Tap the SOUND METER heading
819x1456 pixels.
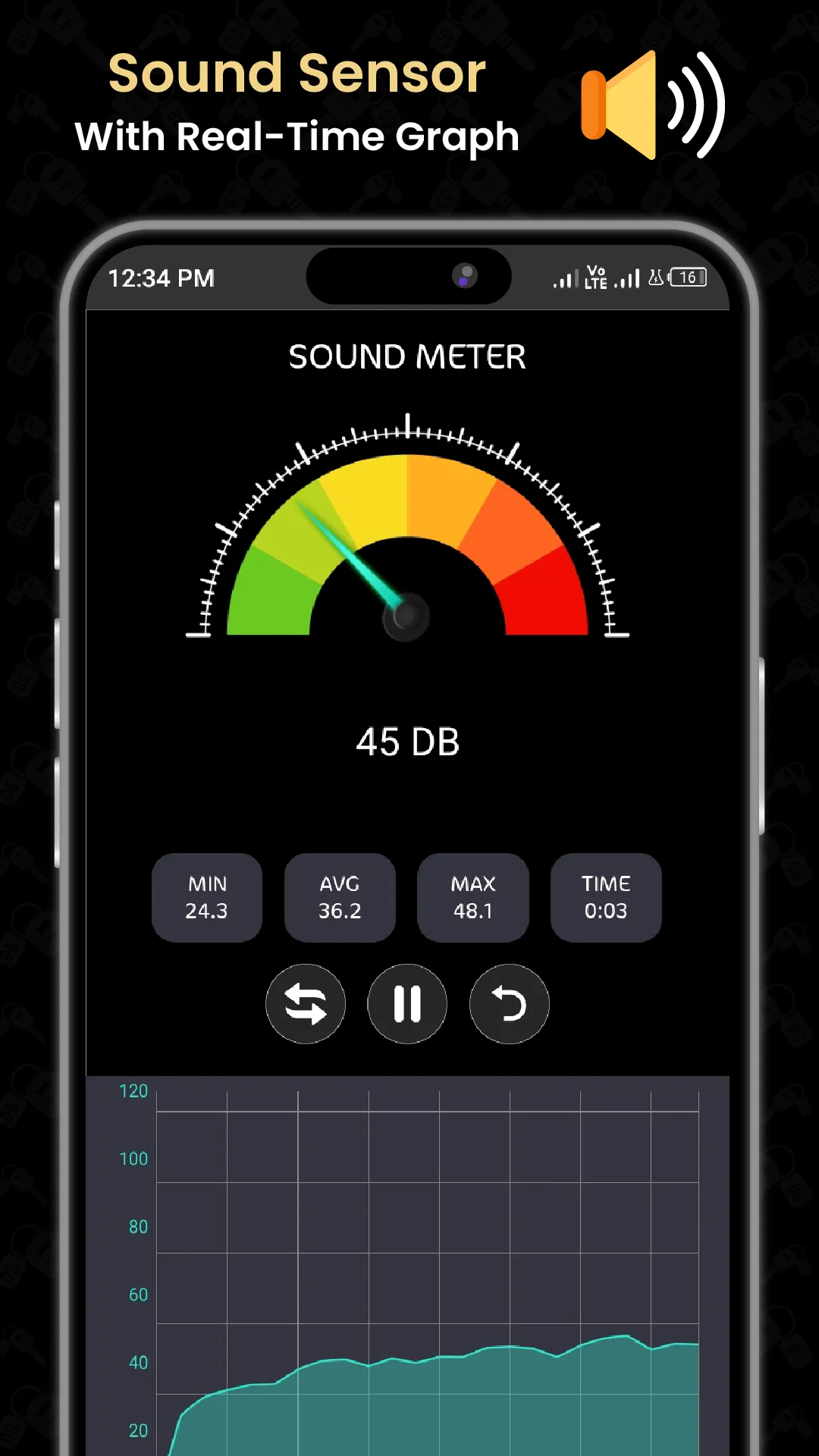tap(407, 356)
